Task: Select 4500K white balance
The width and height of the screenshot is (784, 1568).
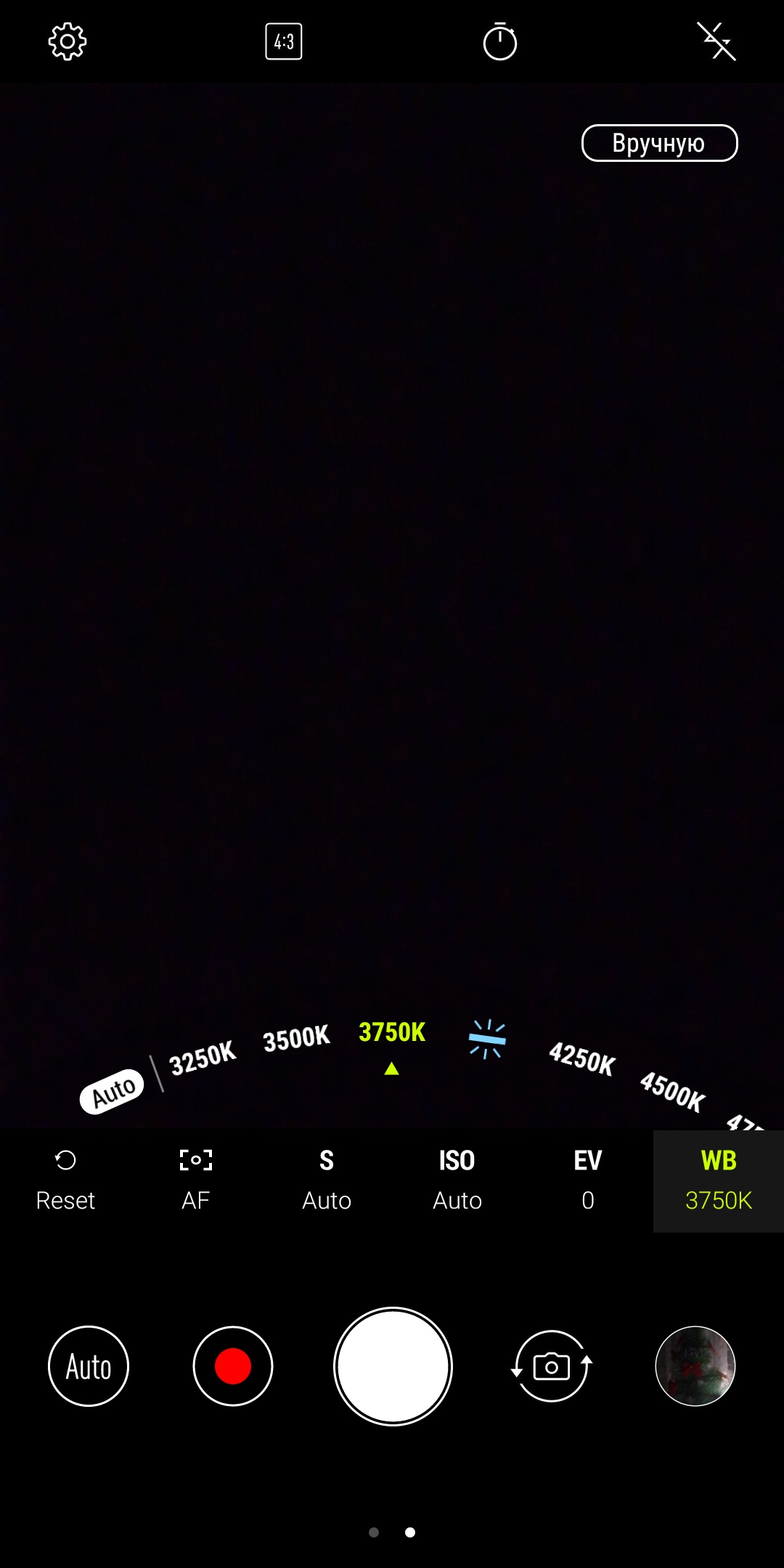Action: click(x=672, y=1091)
